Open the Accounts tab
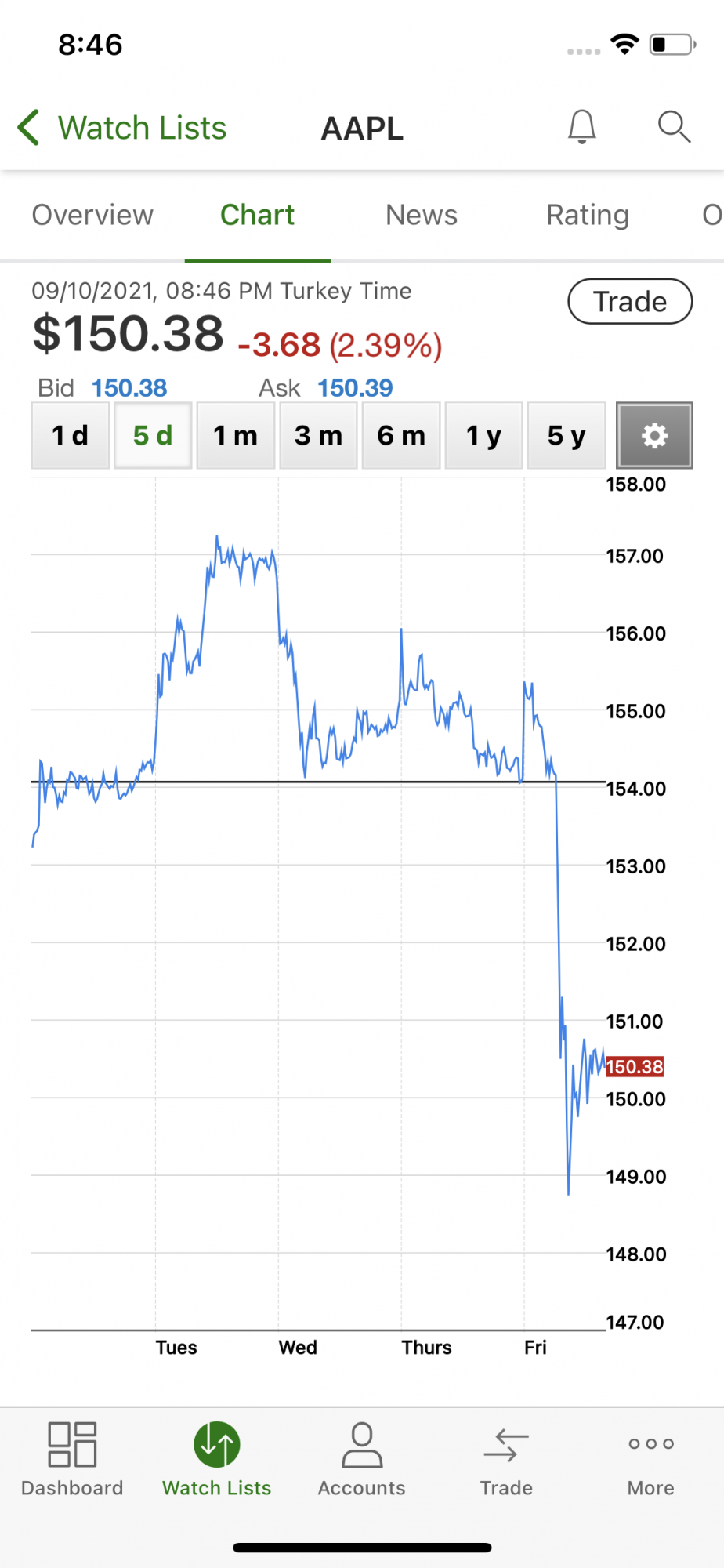The width and height of the screenshot is (724, 1568). coord(361,1458)
